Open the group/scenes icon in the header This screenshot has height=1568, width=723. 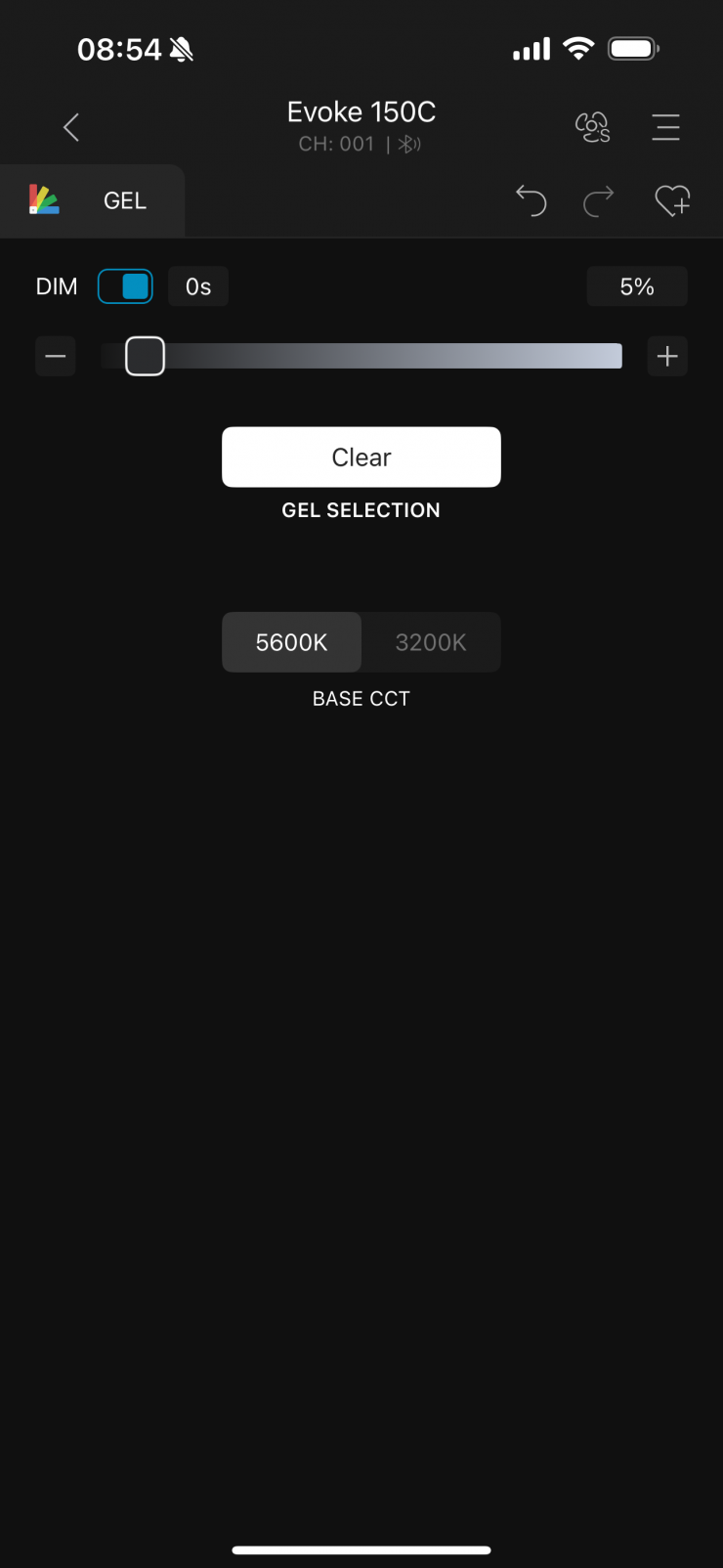pos(592,127)
